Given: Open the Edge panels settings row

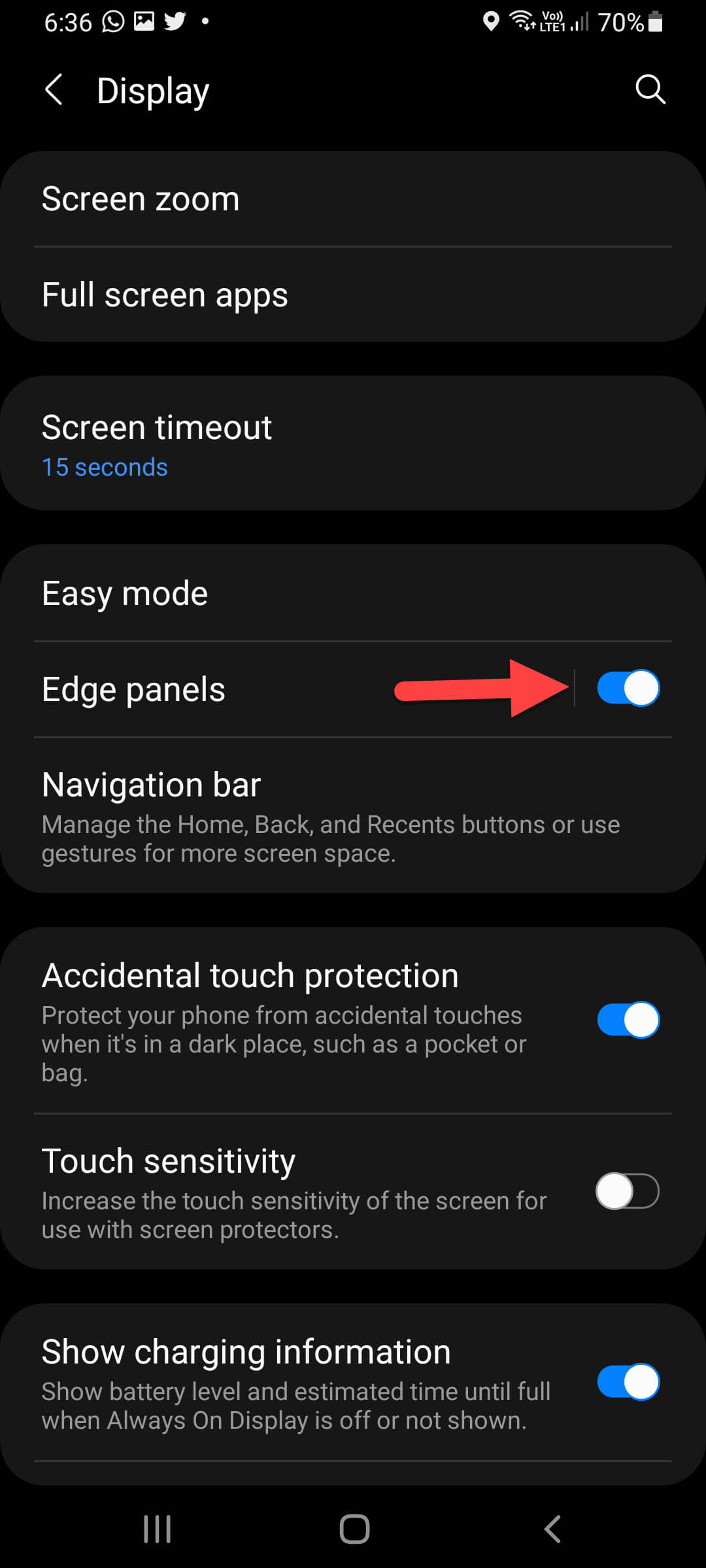Looking at the screenshot, I should click(x=196, y=690).
